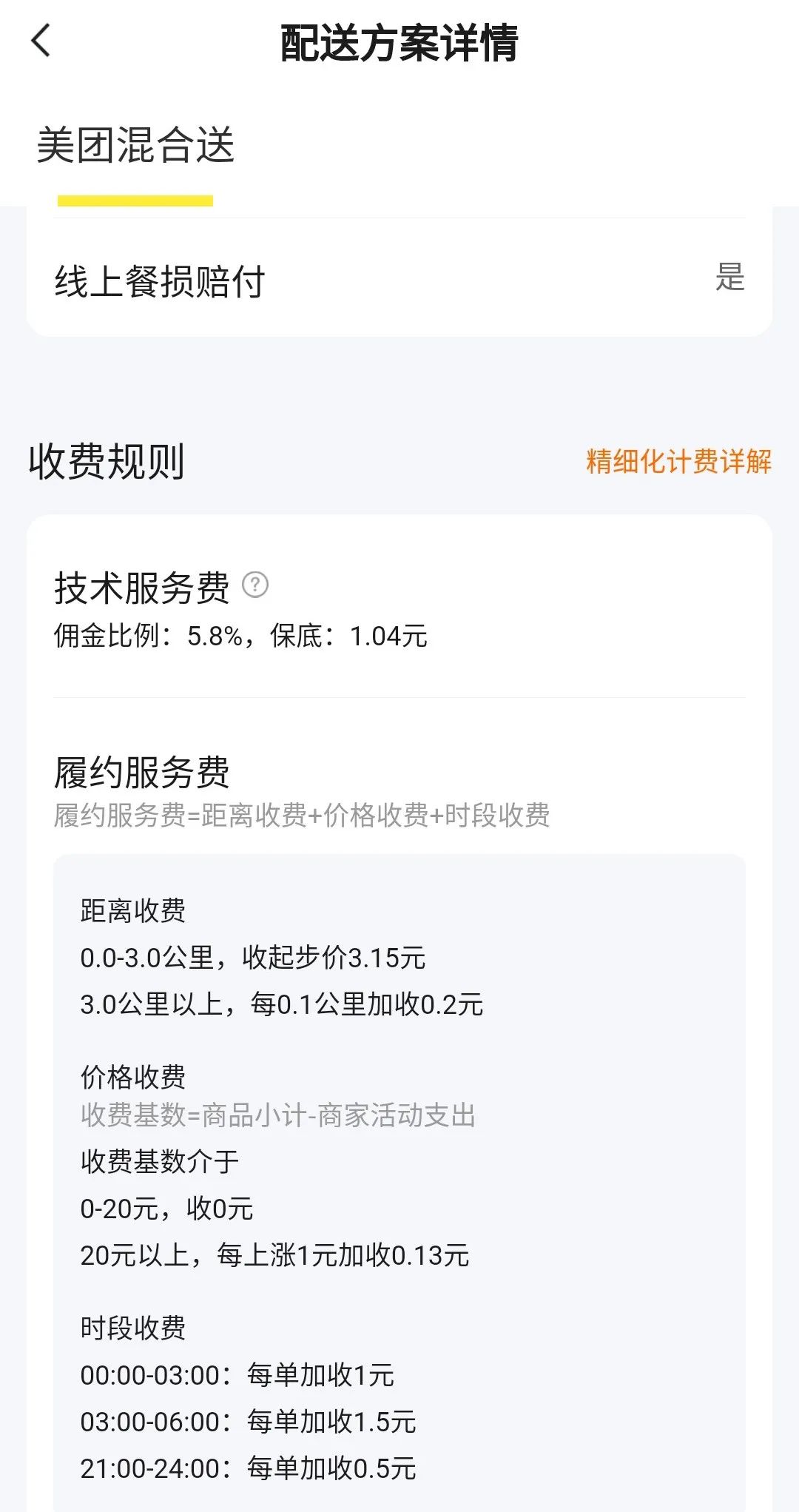799x1512 pixels.
Task: Select the commission rate 5.8% line
Action: point(240,634)
